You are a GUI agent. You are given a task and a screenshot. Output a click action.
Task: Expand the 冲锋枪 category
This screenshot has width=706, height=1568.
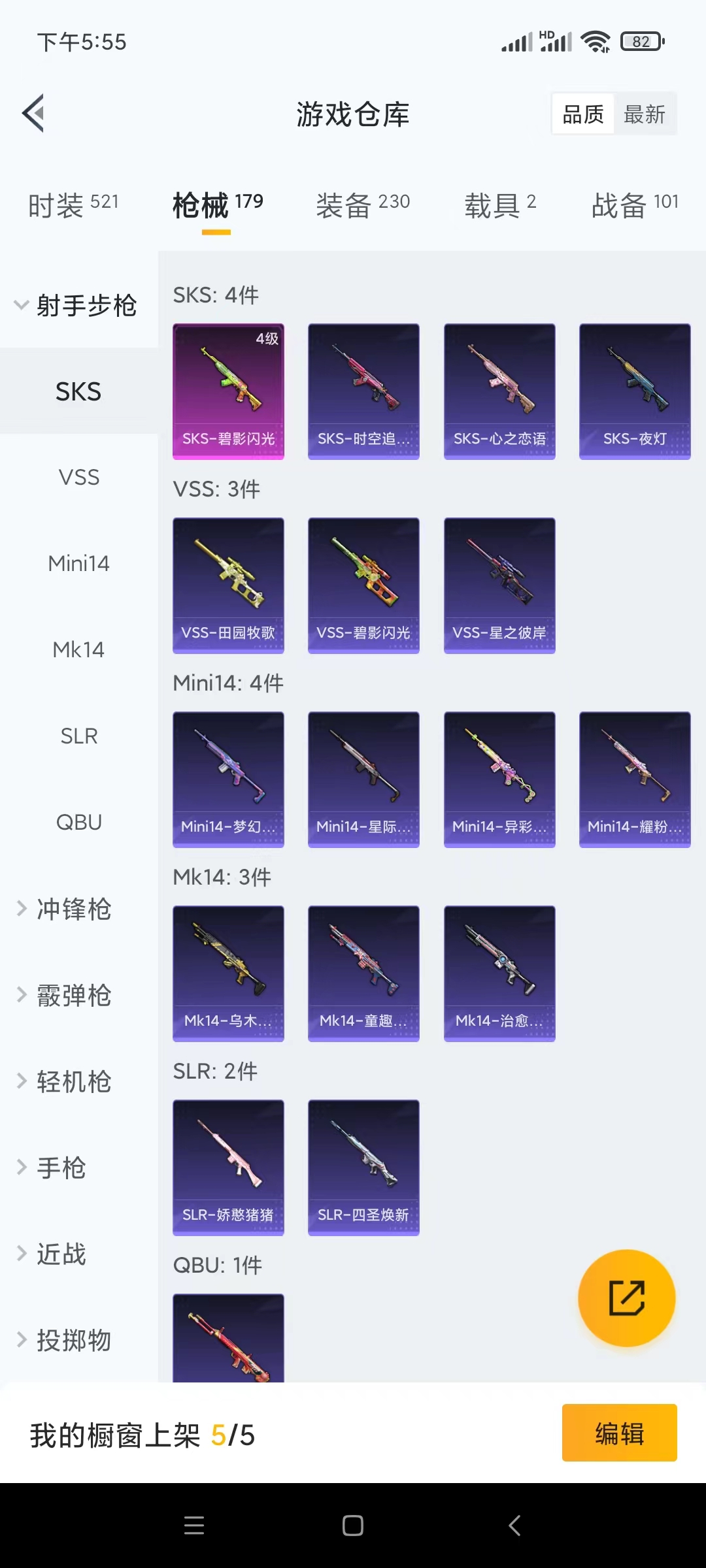[73, 909]
